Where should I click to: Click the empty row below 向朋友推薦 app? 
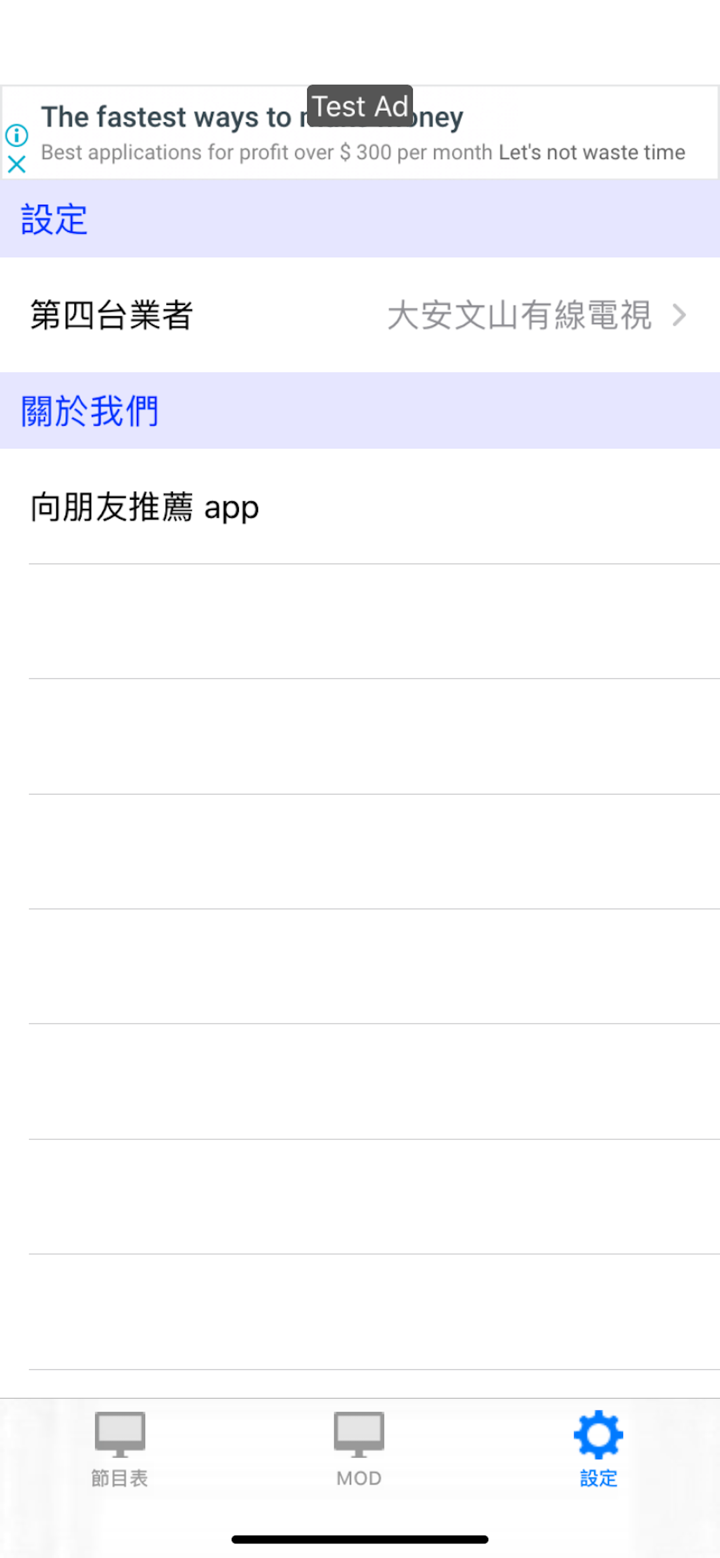pos(360,620)
